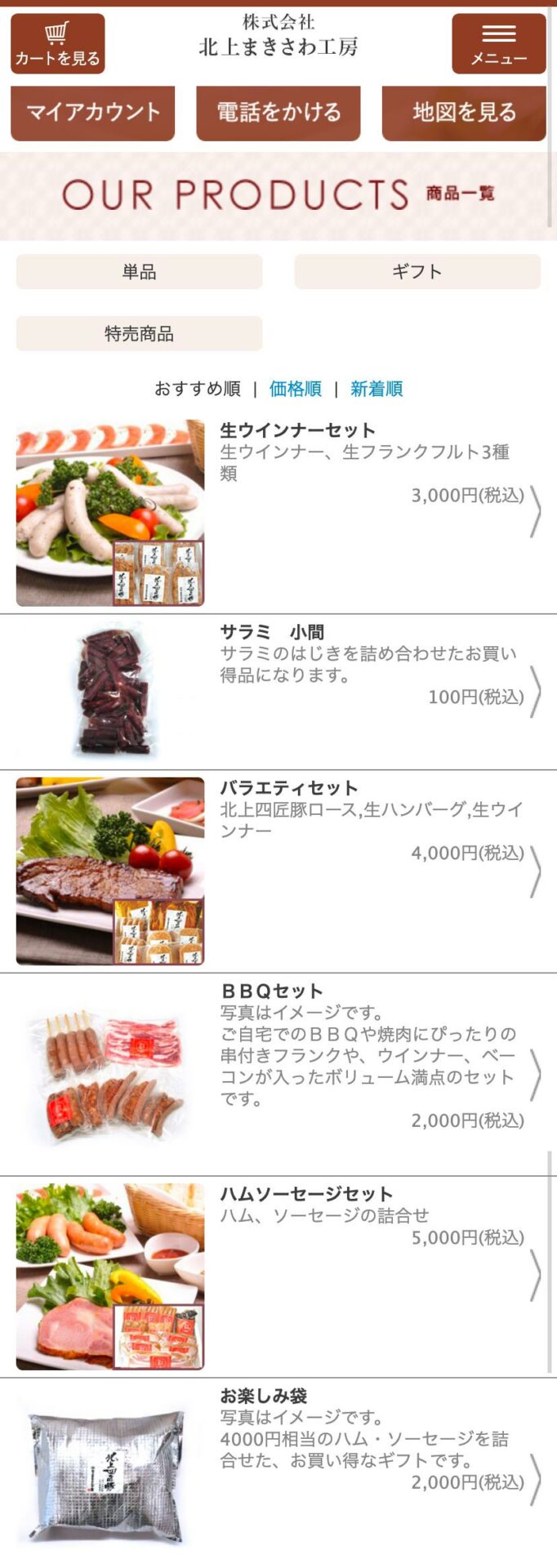Select the ＢＢＱセット product

(272, 991)
